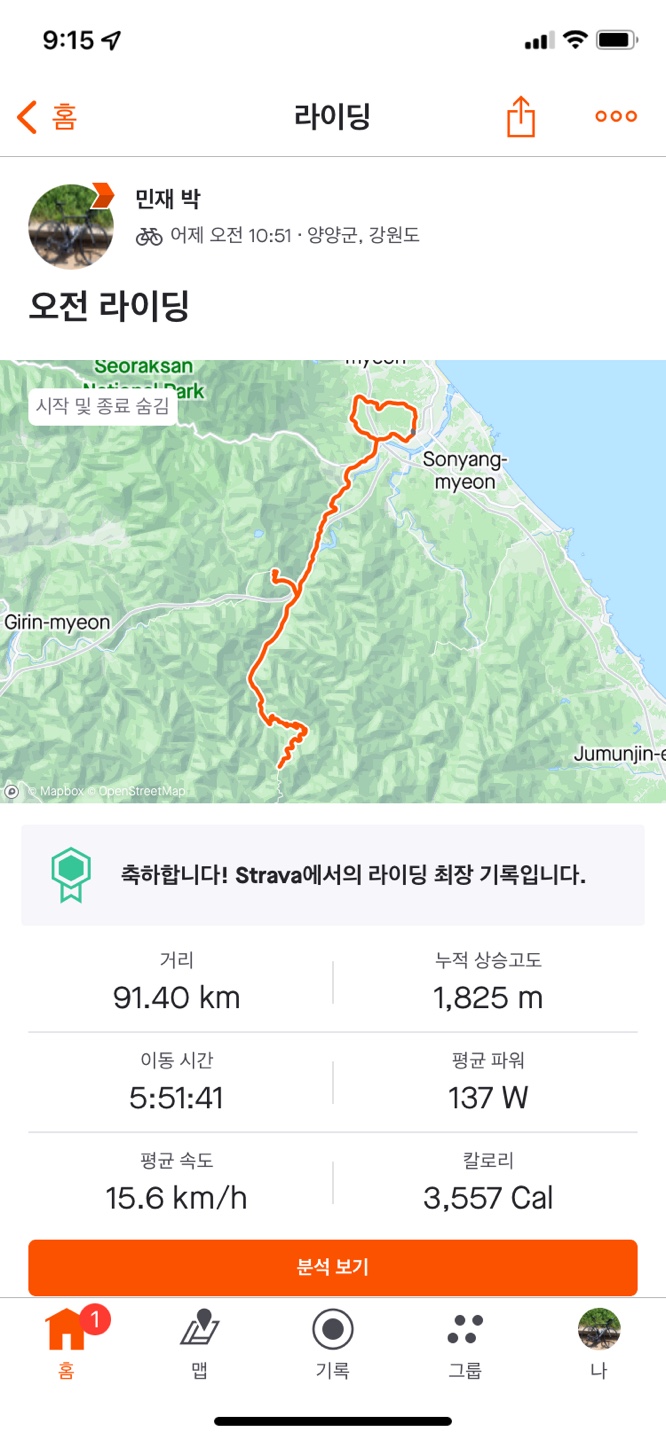
Task: Switch to the 그룹 tab
Action: pos(465,1345)
